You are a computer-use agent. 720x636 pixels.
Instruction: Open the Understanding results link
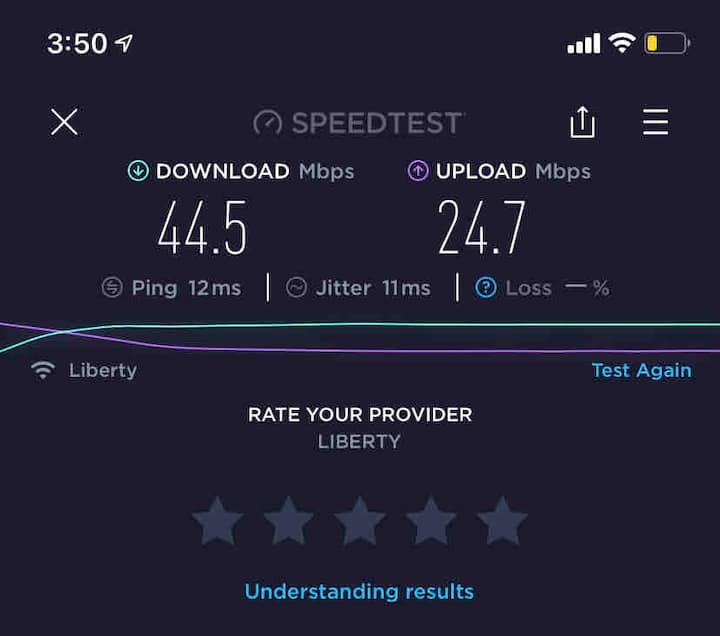[x=359, y=591]
